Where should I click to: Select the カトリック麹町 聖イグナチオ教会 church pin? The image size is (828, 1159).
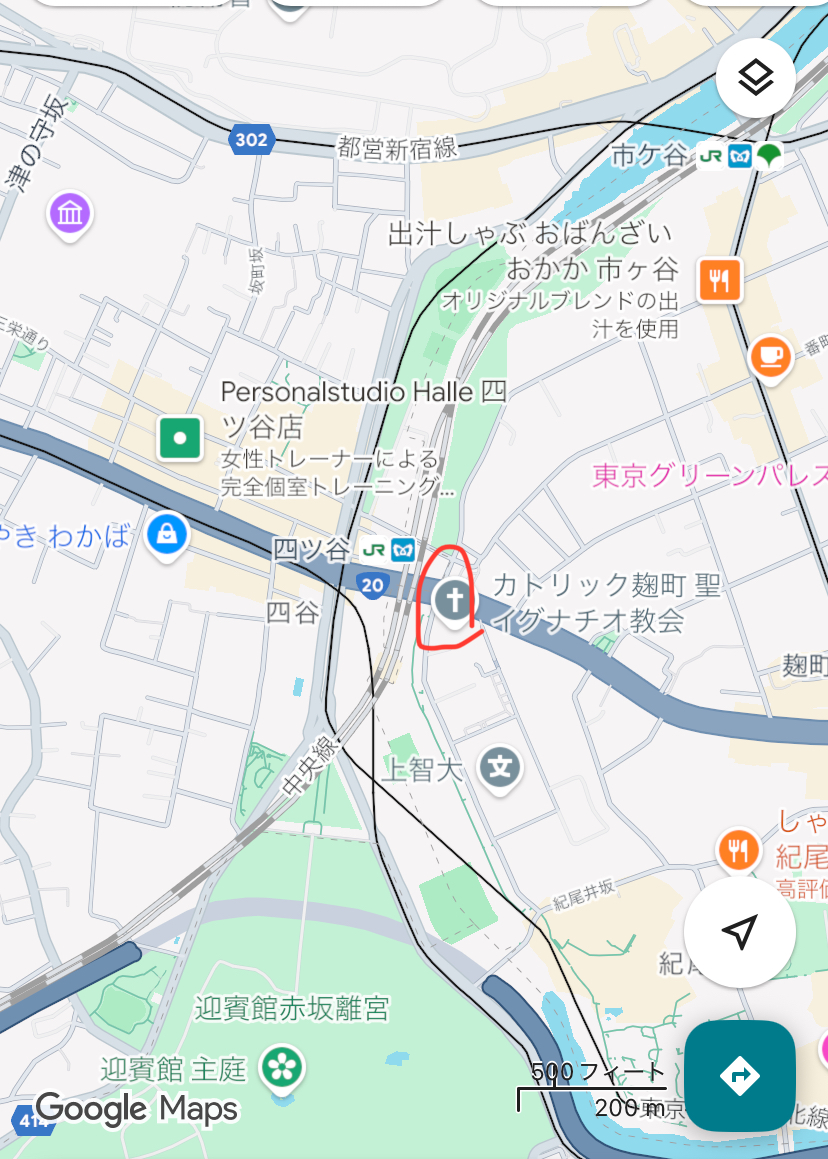click(453, 602)
